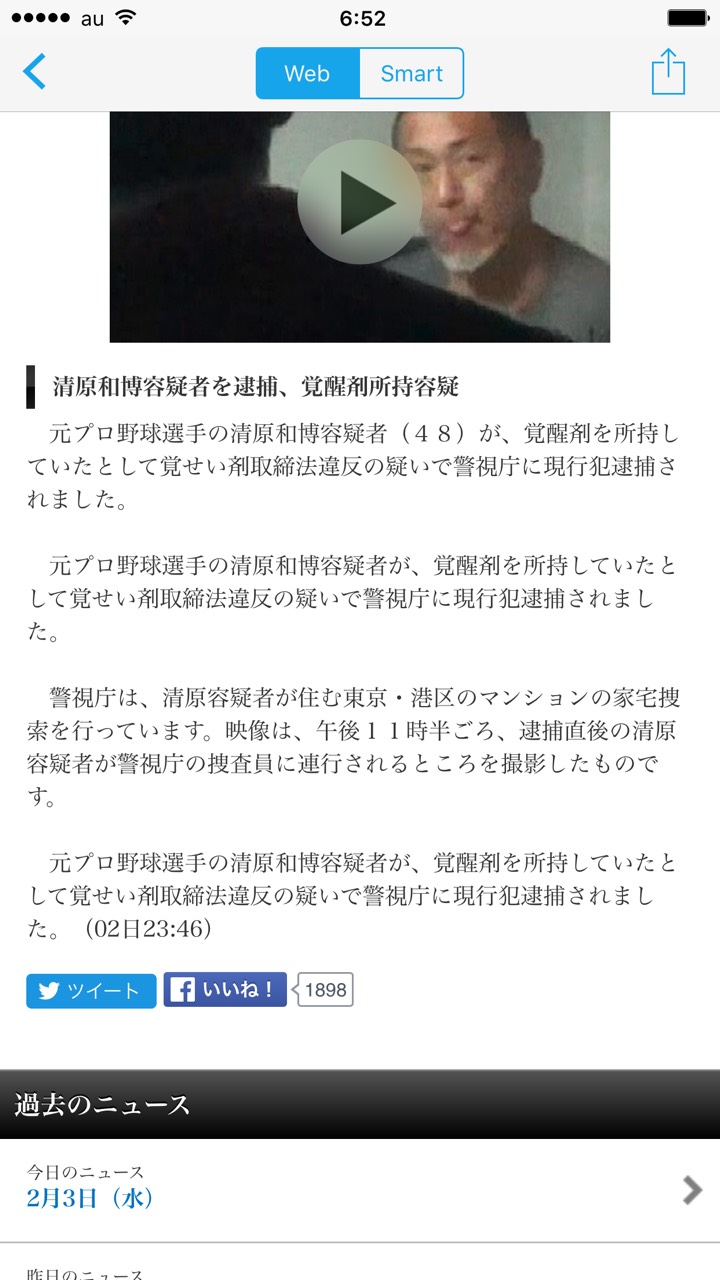Like the article with Facebook いいね！
The image size is (720, 1280).
tap(225, 990)
